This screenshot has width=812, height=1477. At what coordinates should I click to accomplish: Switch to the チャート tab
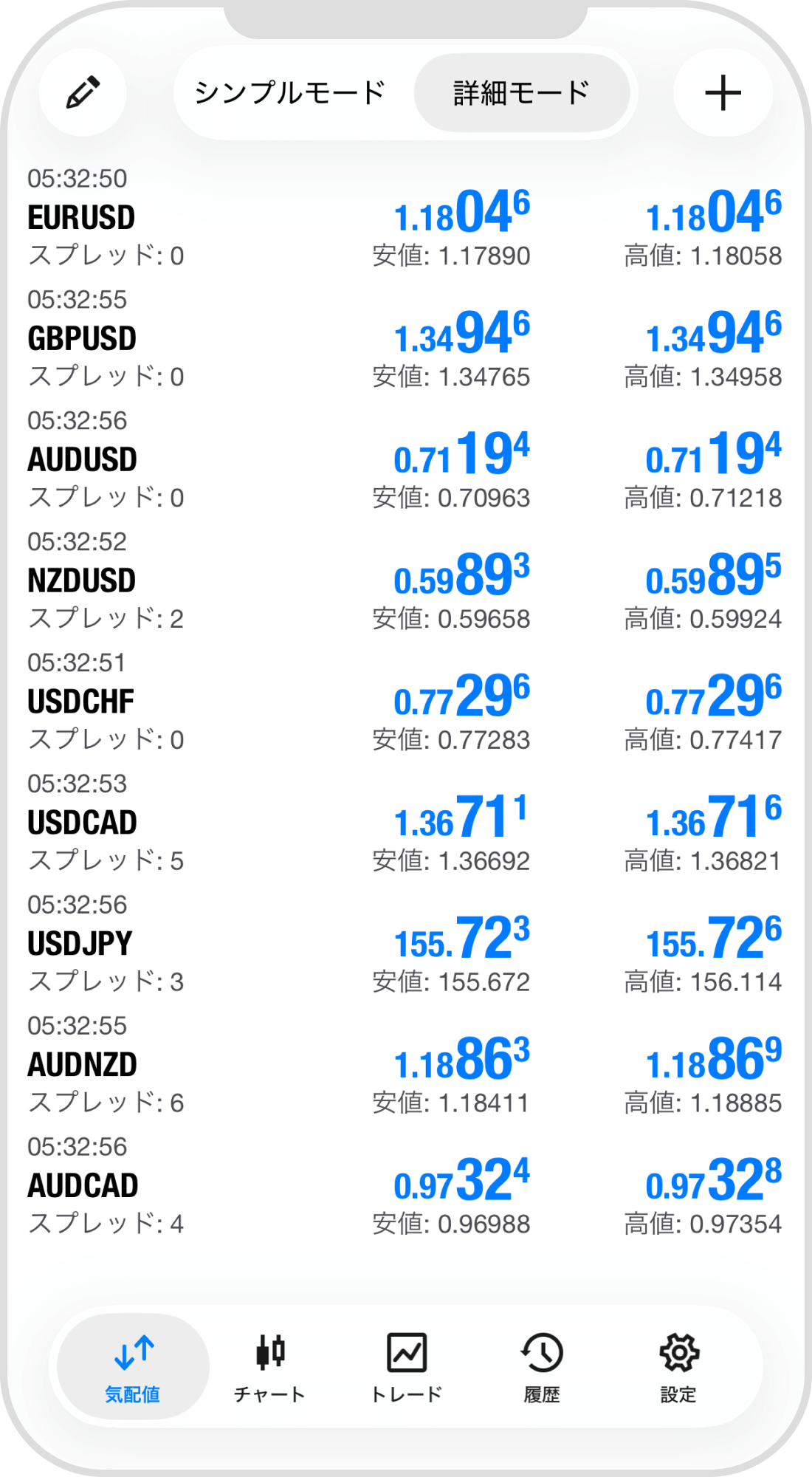(269, 1366)
